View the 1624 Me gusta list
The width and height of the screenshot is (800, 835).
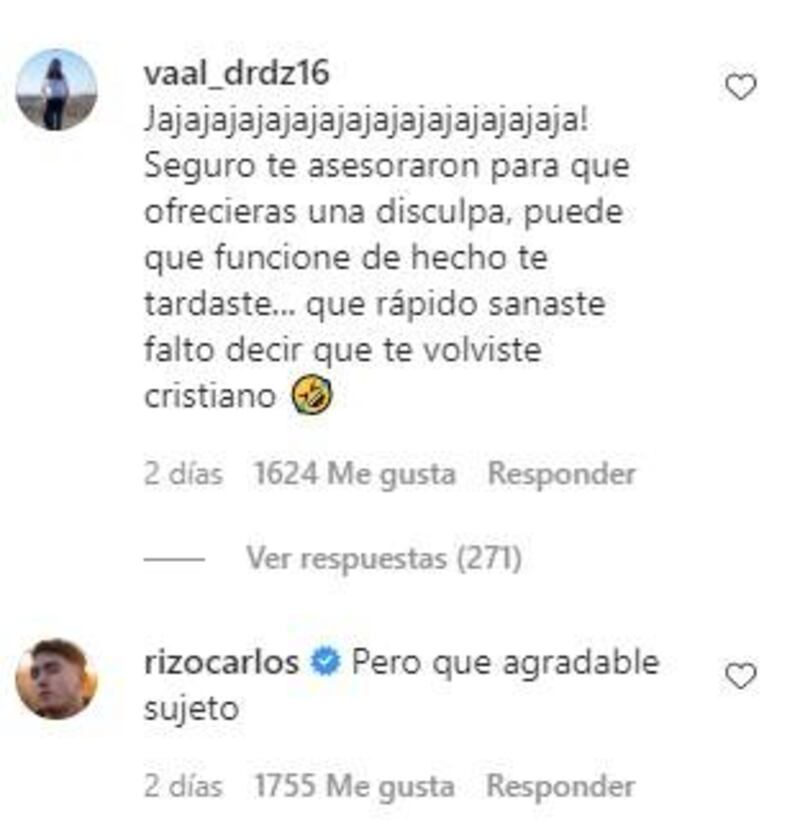pos(355,474)
